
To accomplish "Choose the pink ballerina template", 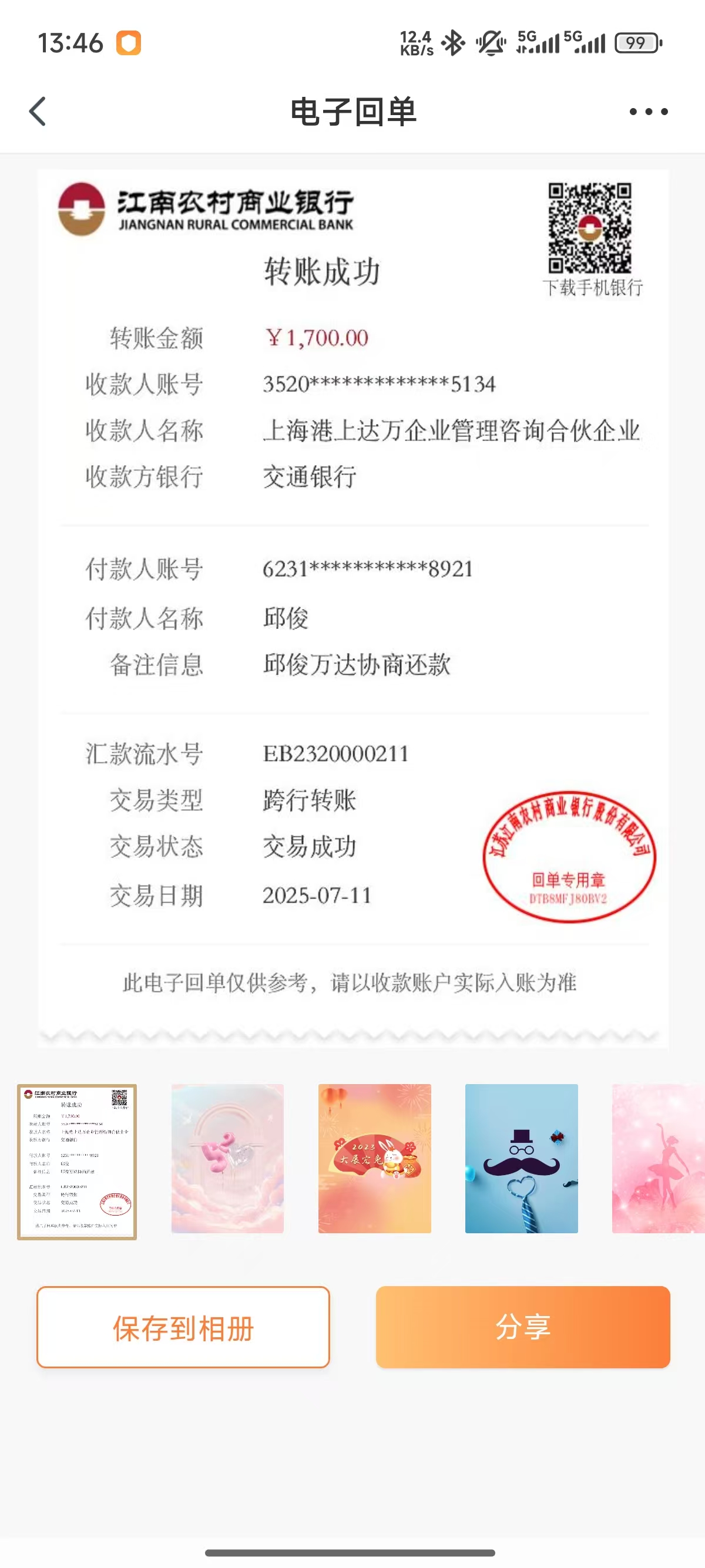I will pyautogui.click(x=658, y=1158).
